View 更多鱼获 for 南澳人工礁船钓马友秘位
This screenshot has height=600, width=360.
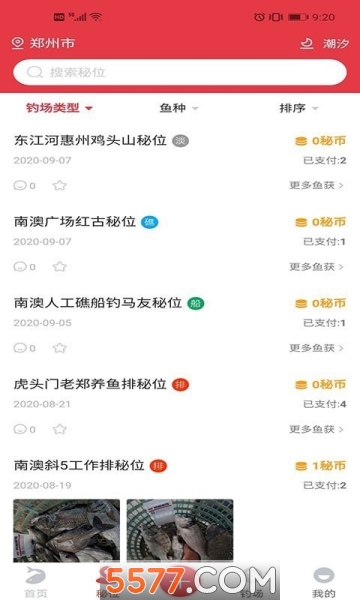(316, 348)
